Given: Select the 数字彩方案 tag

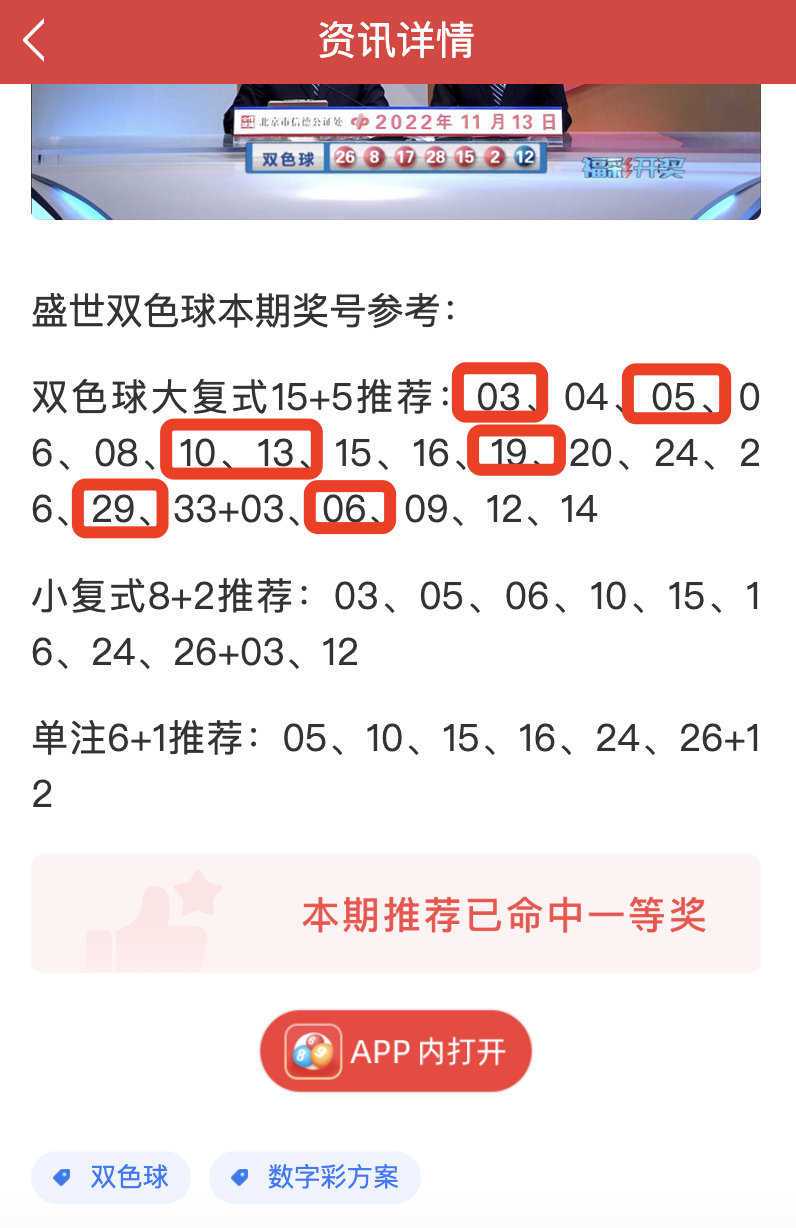Looking at the screenshot, I should click(315, 1177).
